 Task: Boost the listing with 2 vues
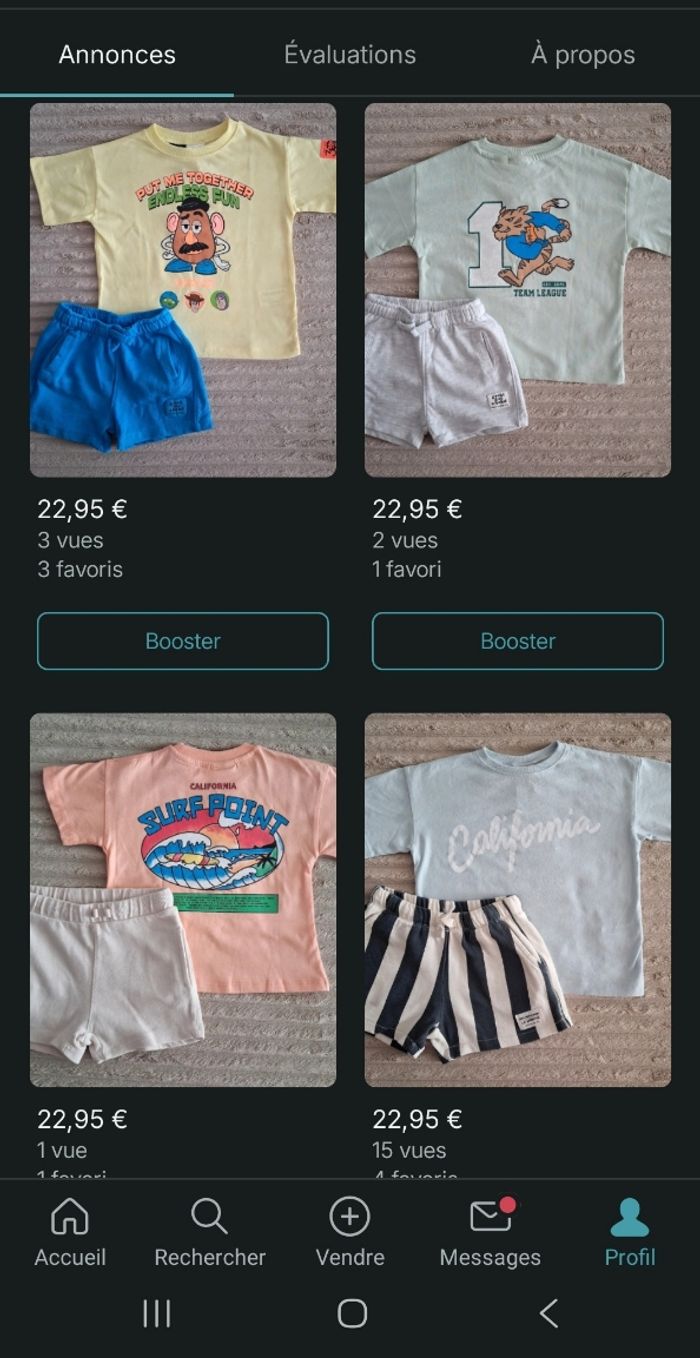coord(517,641)
